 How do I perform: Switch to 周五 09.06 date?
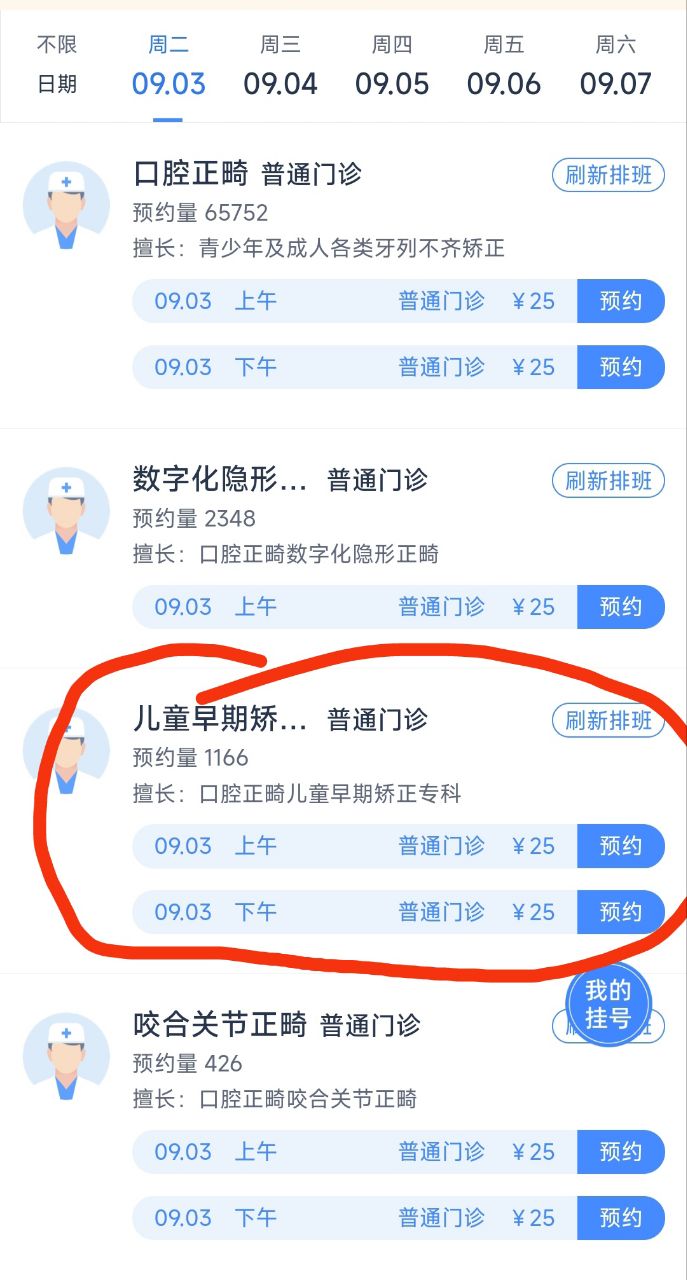coord(504,65)
